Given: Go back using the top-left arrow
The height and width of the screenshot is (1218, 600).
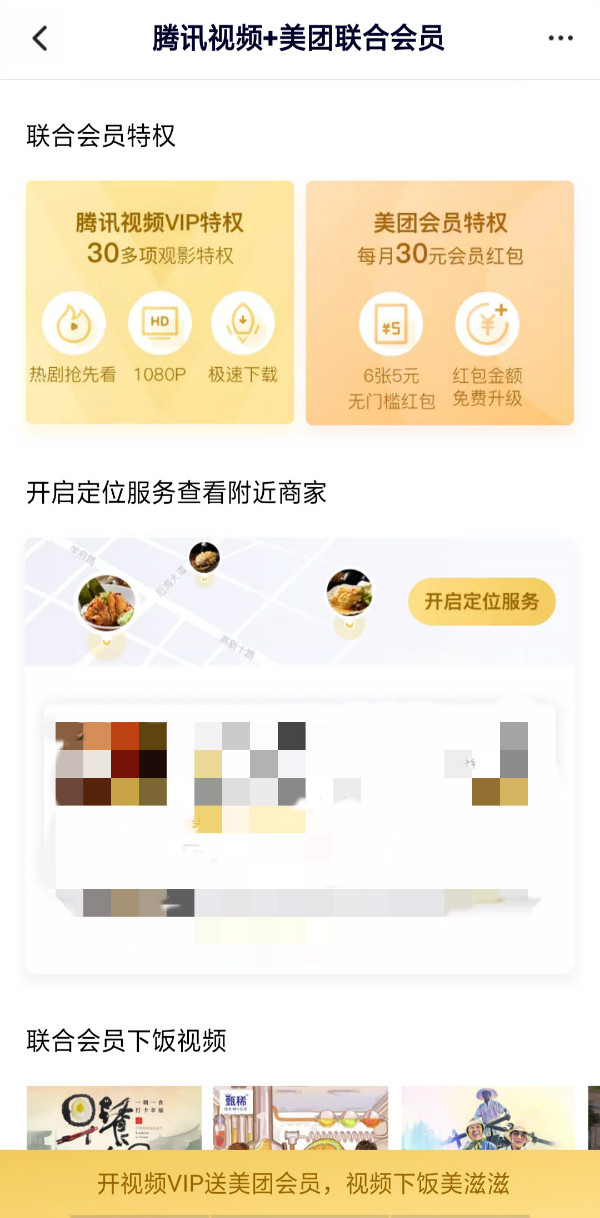Looking at the screenshot, I should coord(40,39).
